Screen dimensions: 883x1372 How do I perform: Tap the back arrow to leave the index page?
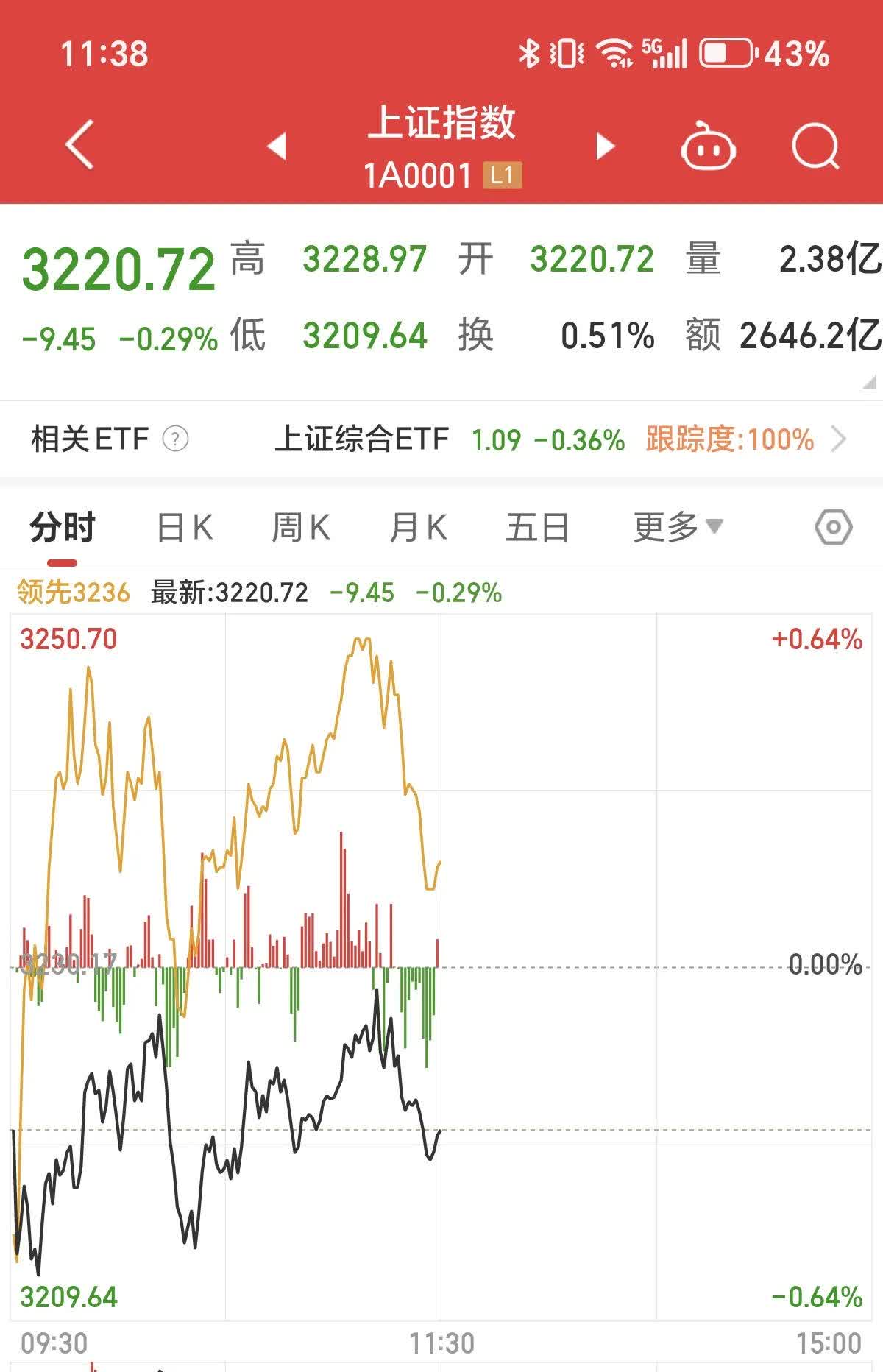77,144
